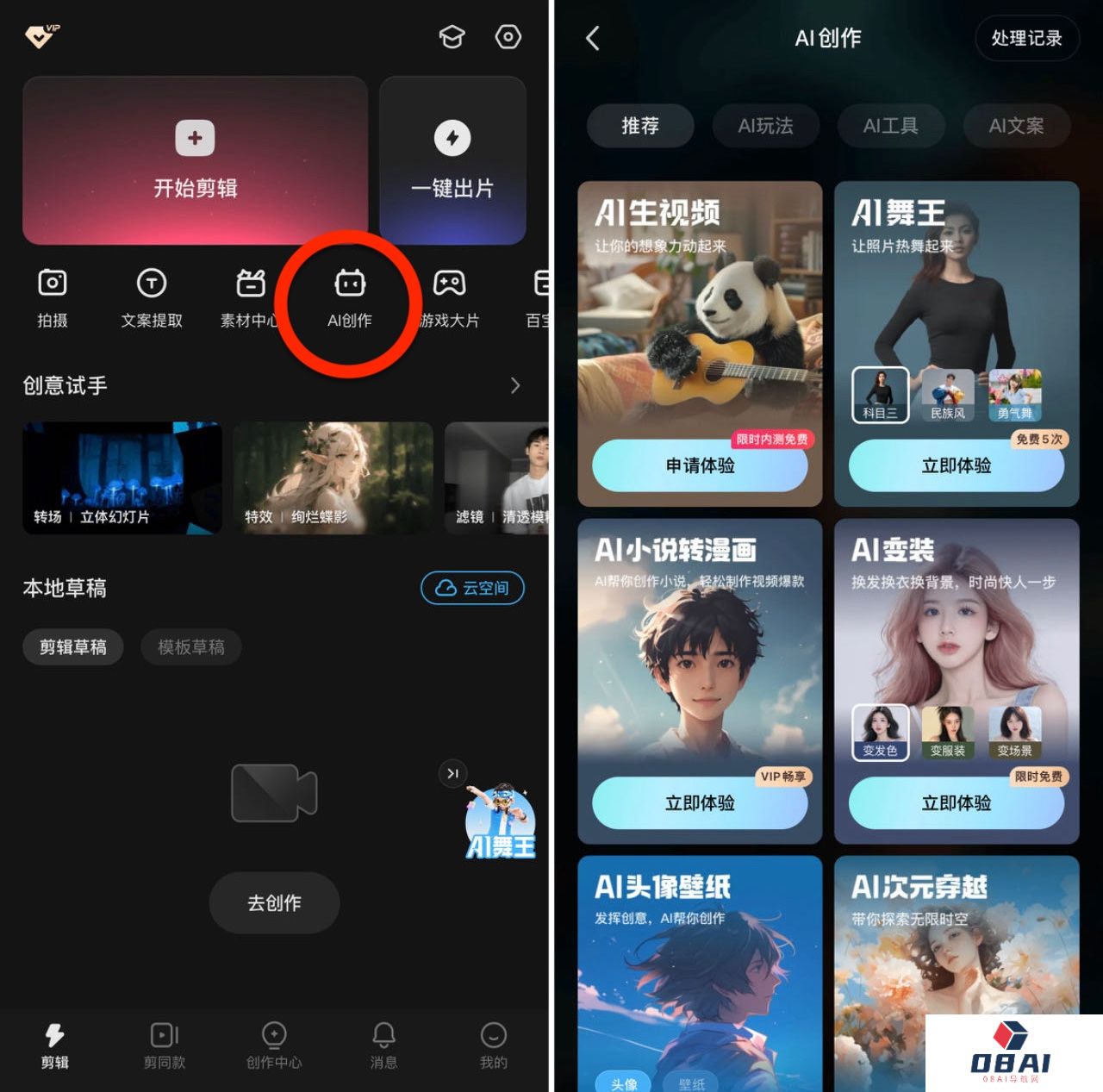Expand the 创意试手 section arrow
1103x1092 pixels.
[515, 385]
